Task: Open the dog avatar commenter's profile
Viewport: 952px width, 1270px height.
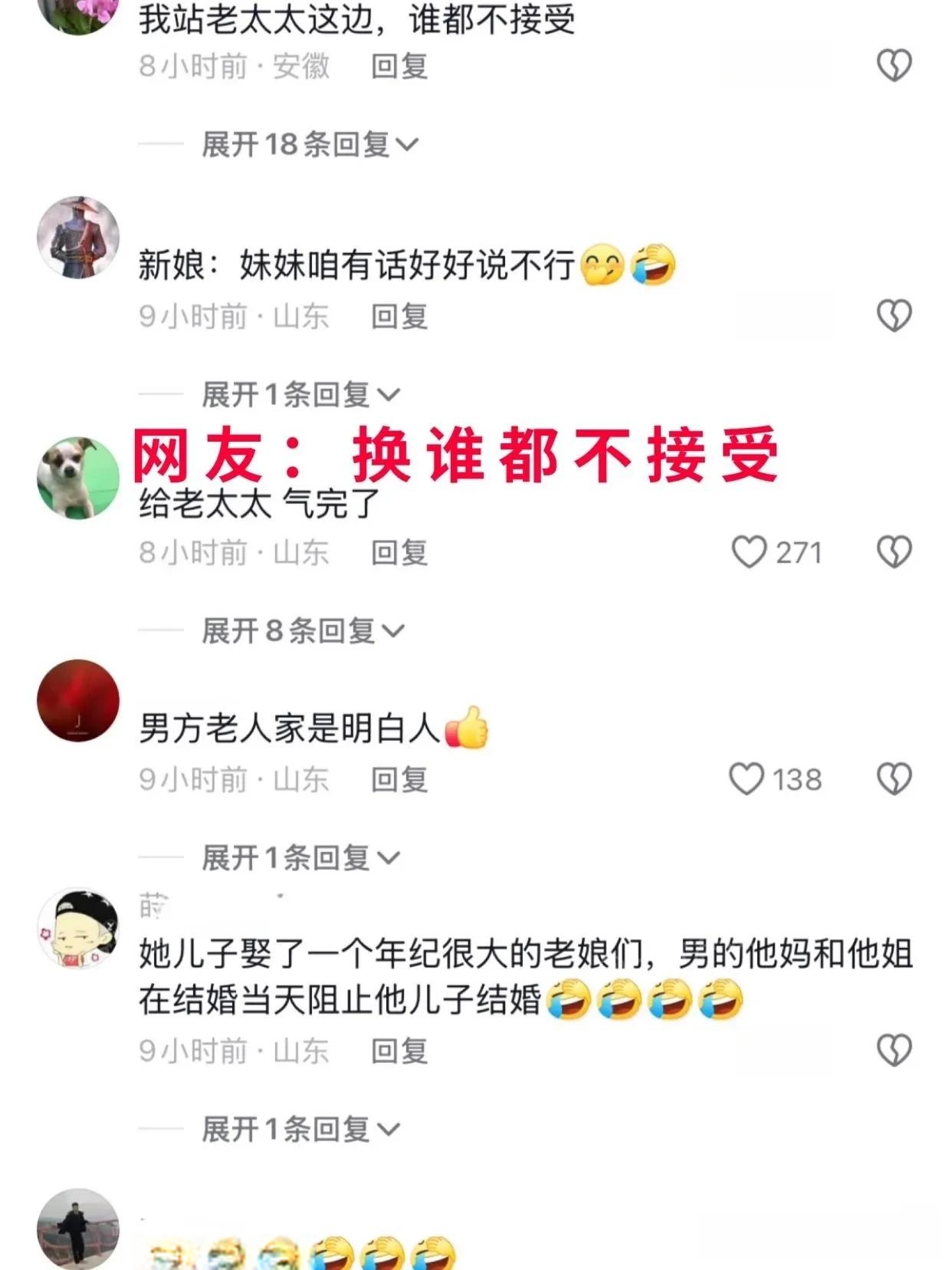Action: click(x=78, y=479)
